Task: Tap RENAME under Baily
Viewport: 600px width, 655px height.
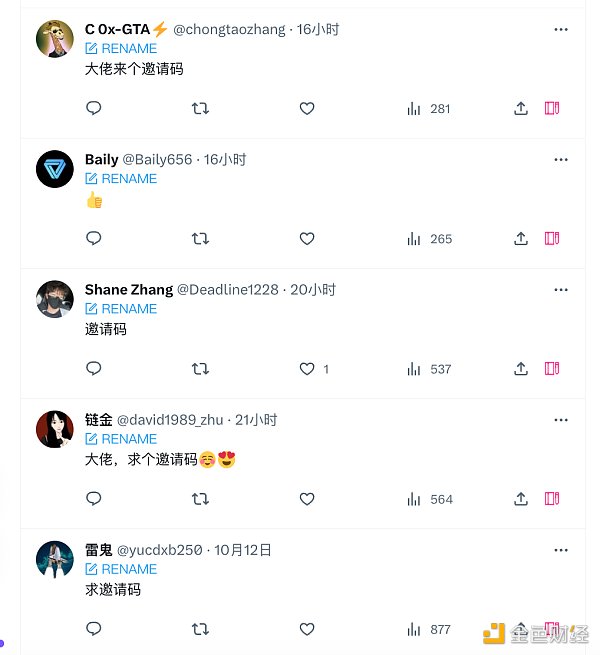Action: 121,178
